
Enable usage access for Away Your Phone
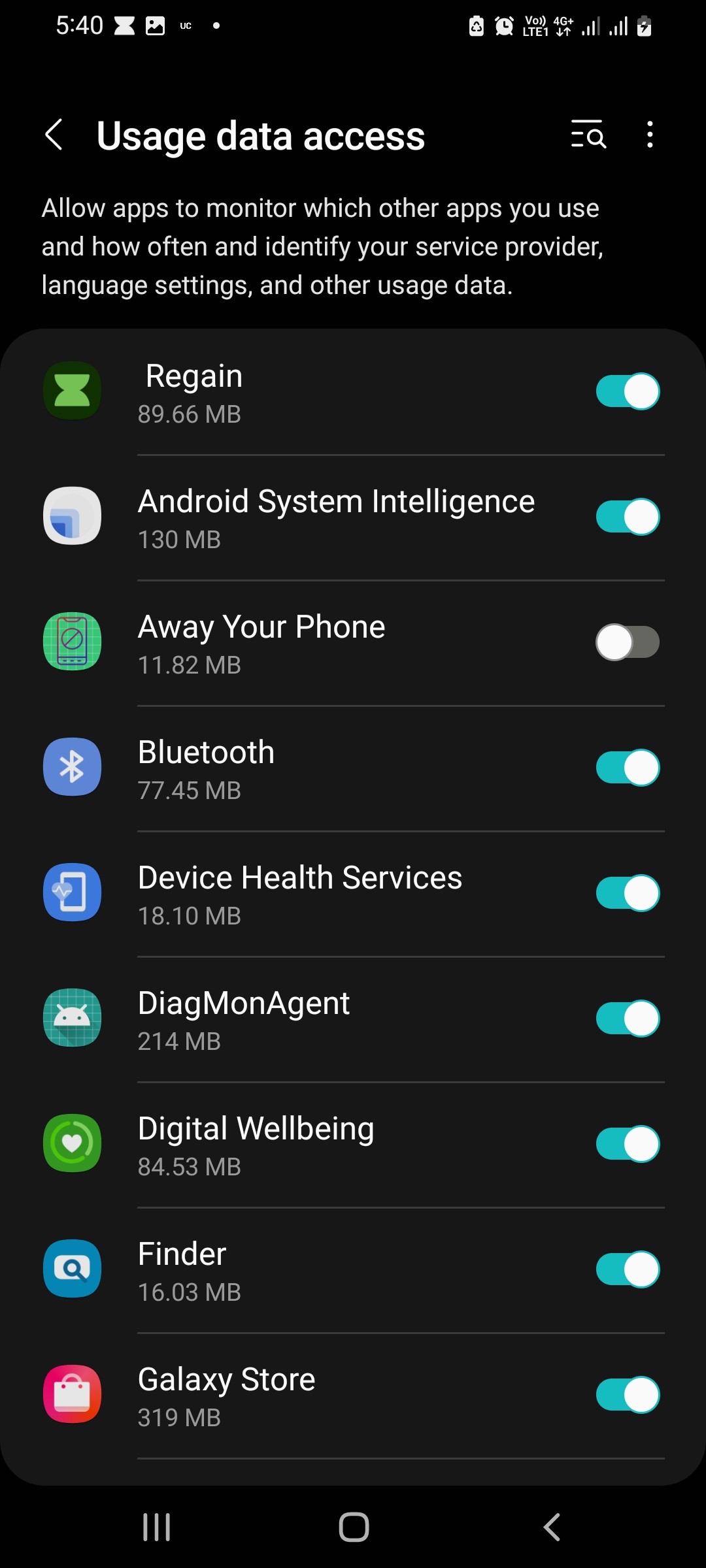click(x=627, y=642)
